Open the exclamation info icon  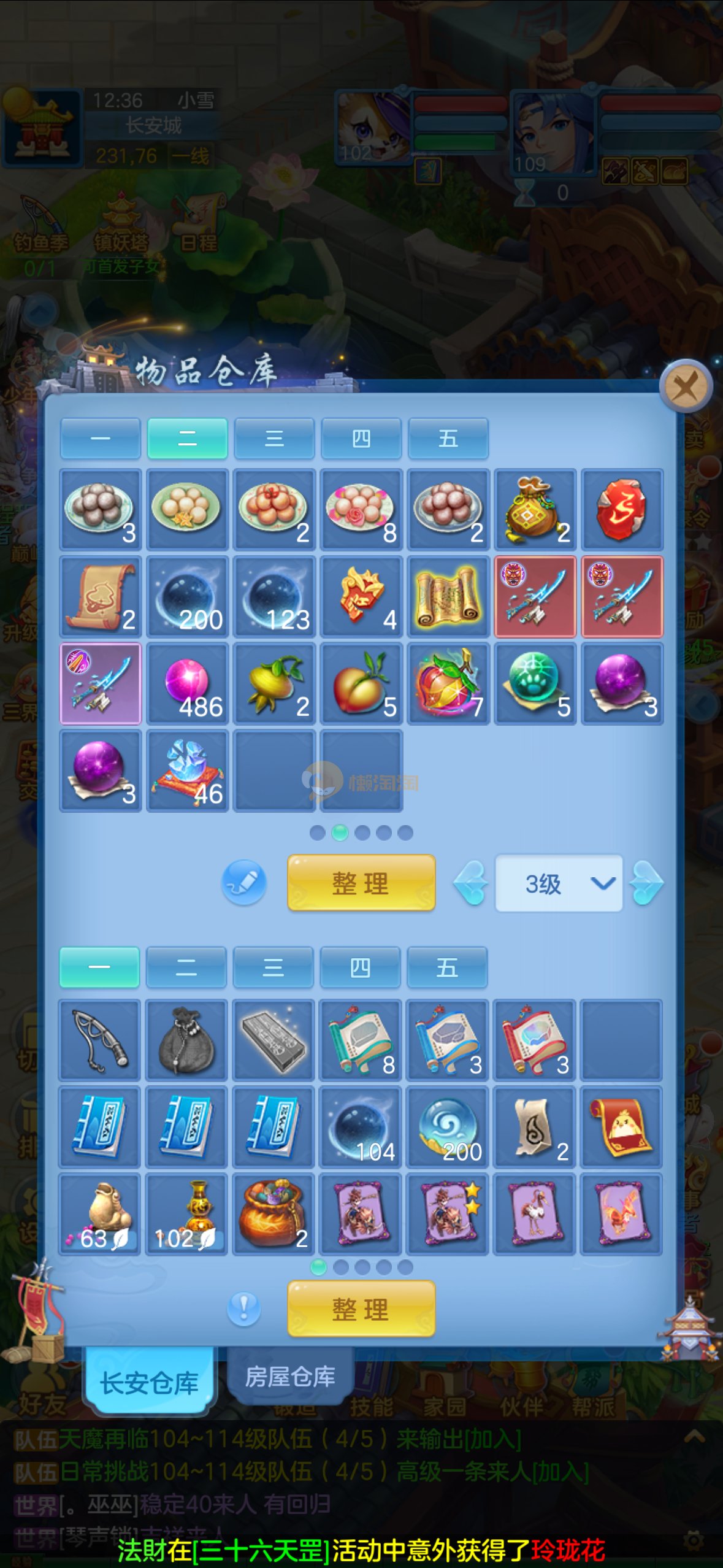coord(244,1308)
